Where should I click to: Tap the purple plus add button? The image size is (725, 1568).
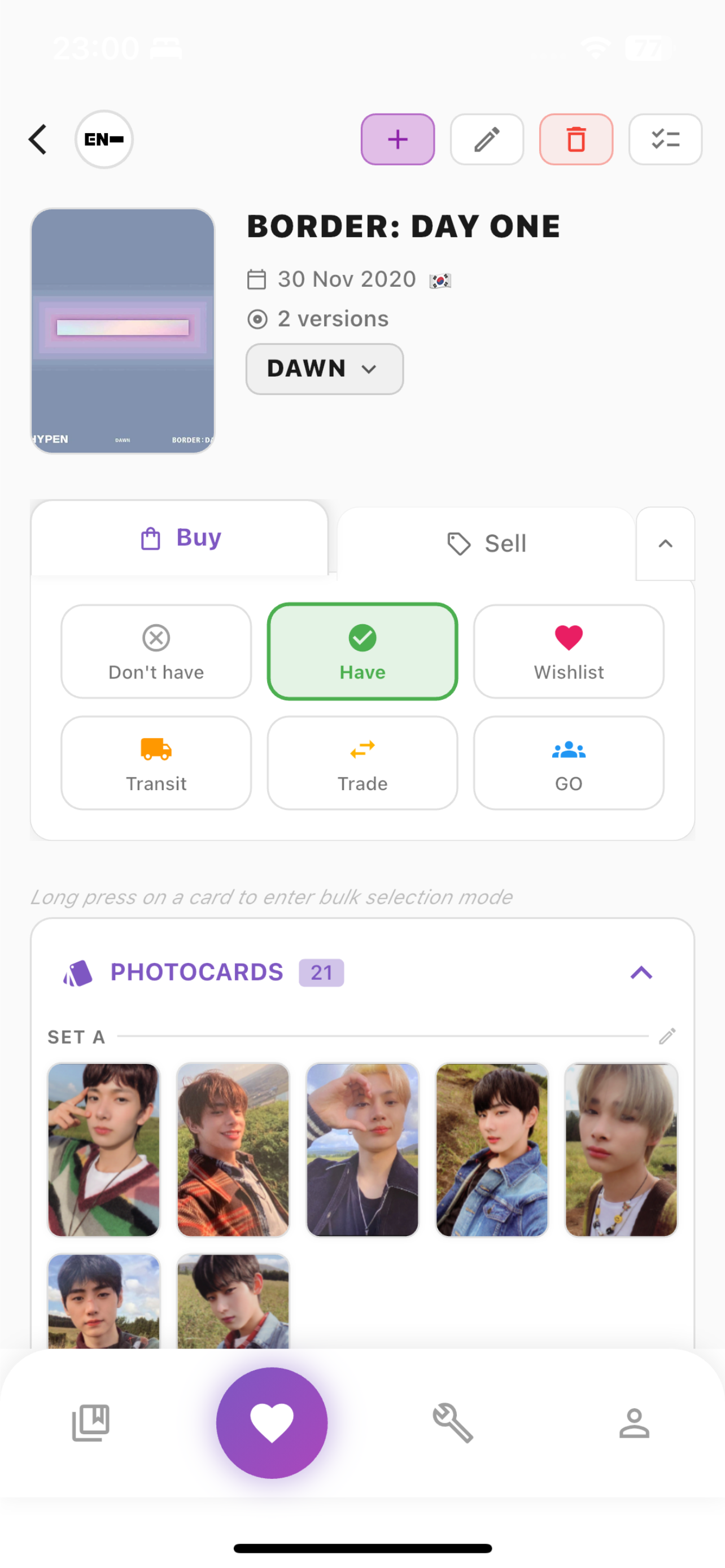coord(398,139)
